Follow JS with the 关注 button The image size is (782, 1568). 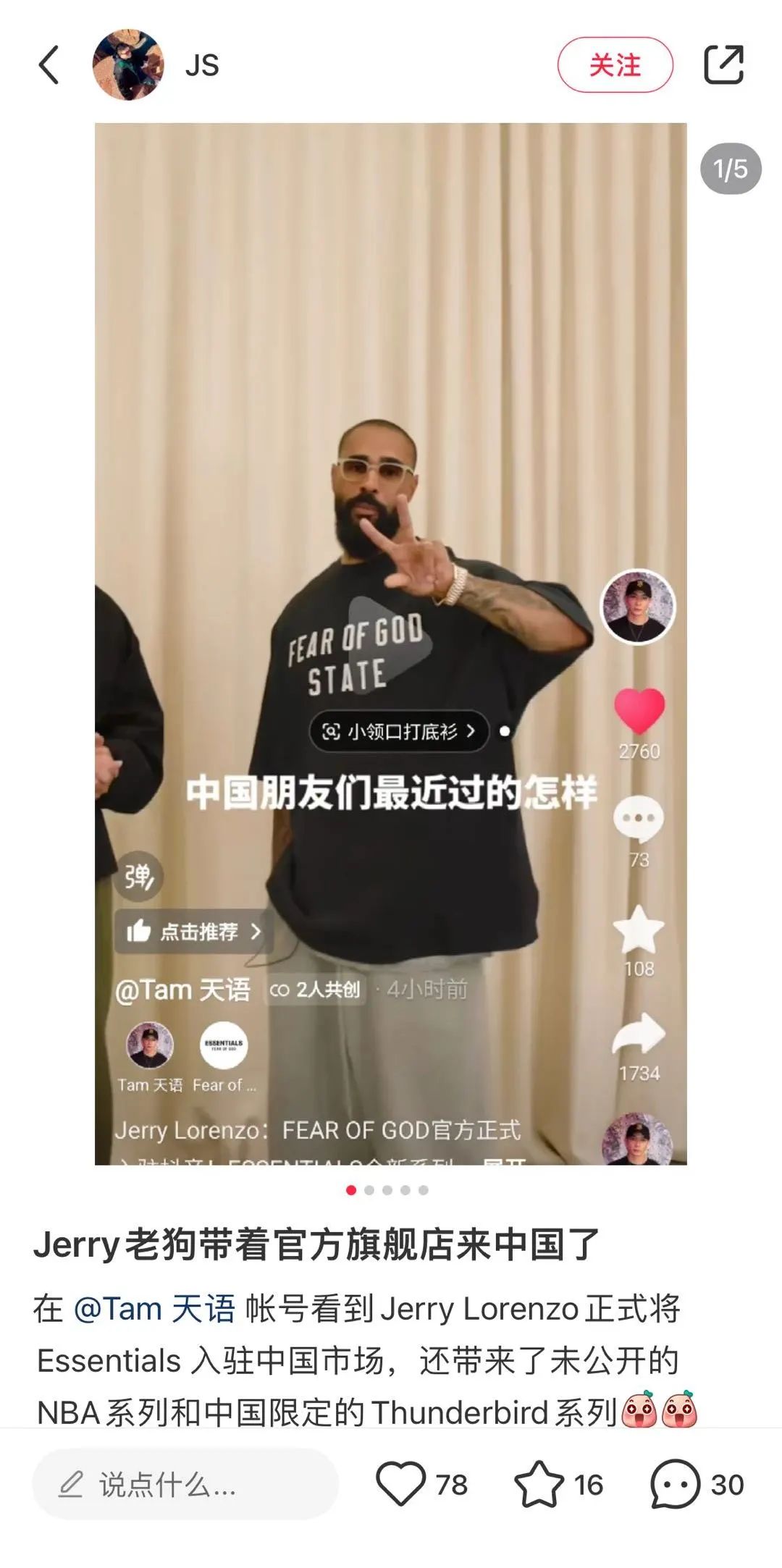pos(615,65)
